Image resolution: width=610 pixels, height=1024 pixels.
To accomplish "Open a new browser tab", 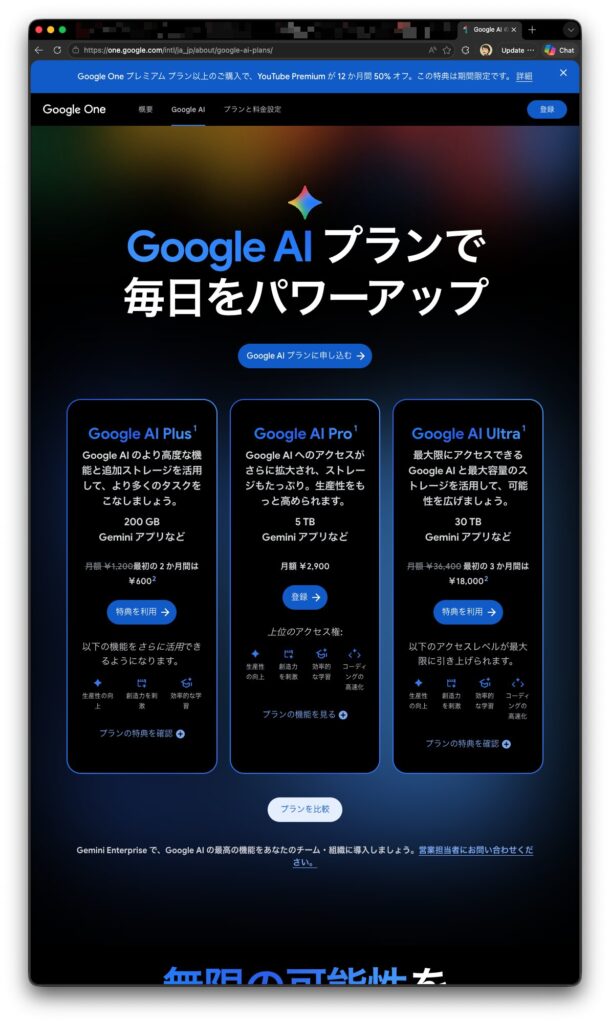I will click(x=532, y=30).
